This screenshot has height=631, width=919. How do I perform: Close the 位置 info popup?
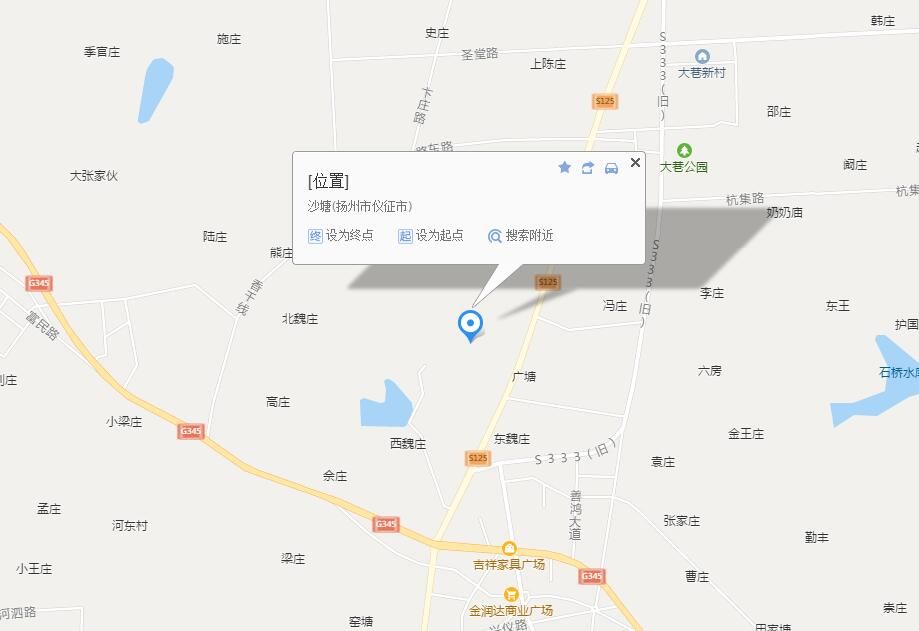[635, 163]
